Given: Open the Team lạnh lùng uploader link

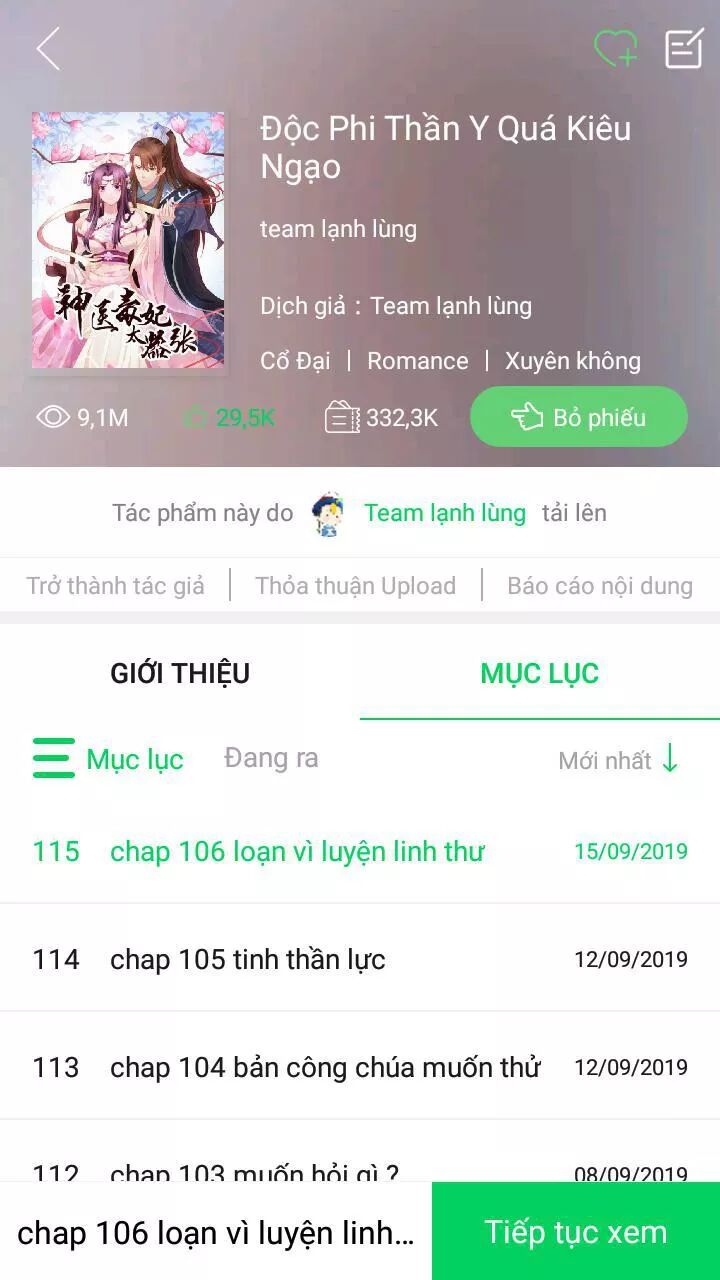Looking at the screenshot, I should pyautogui.click(x=446, y=512).
